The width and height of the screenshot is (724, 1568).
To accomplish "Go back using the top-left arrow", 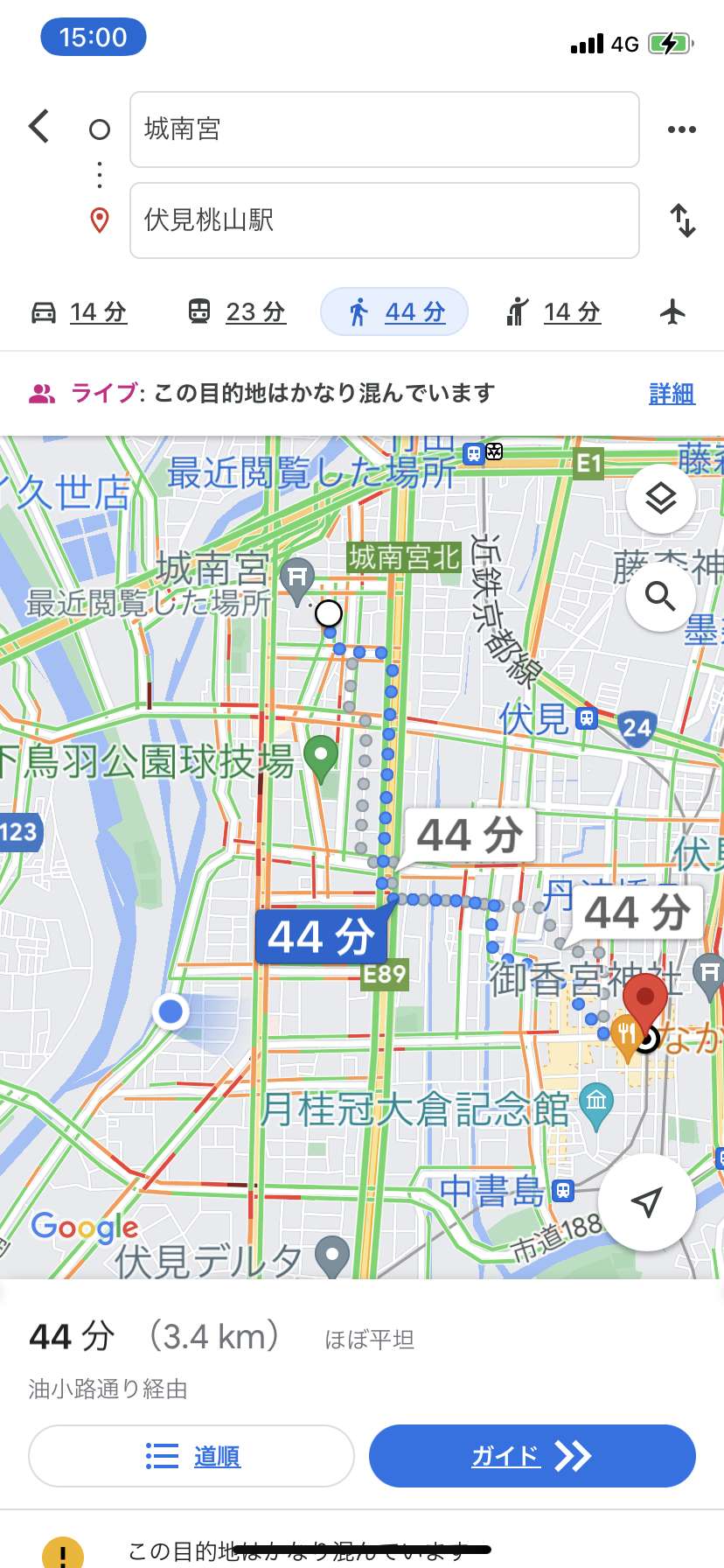I will click(x=38, y=127).
